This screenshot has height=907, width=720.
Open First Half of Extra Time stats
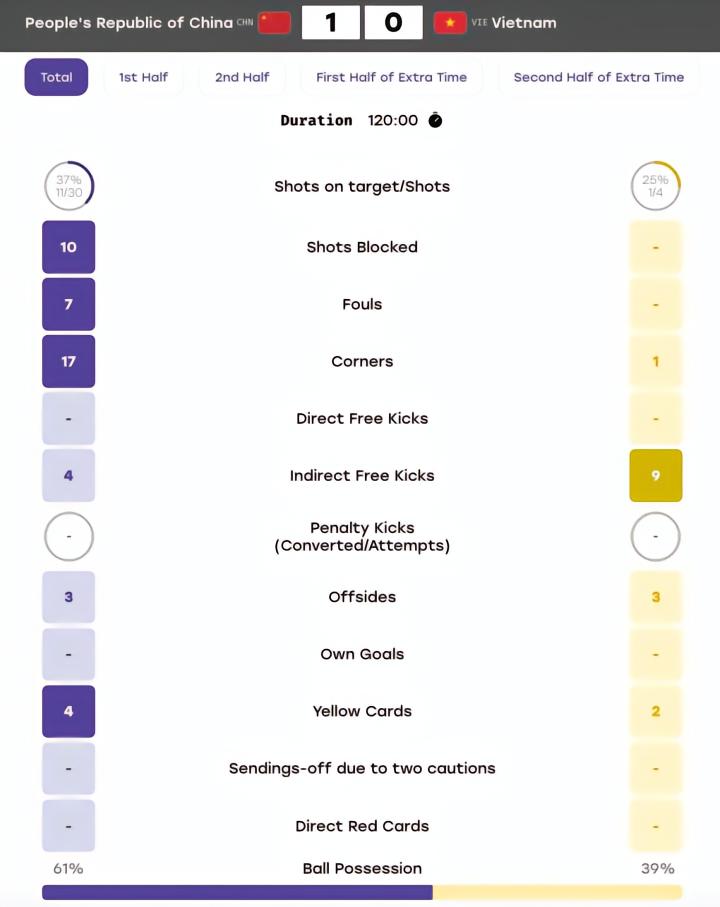coord(392,77)
